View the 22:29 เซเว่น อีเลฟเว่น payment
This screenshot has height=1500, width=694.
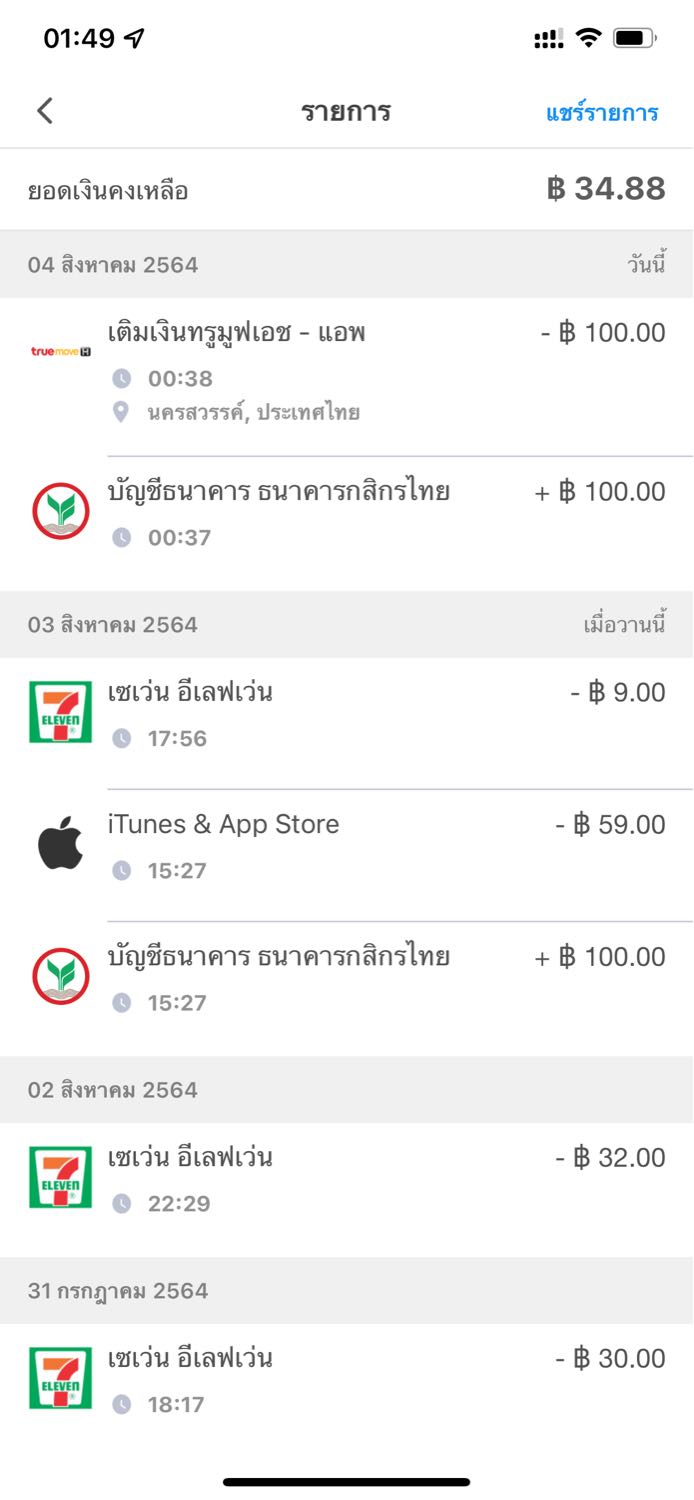347,1179
